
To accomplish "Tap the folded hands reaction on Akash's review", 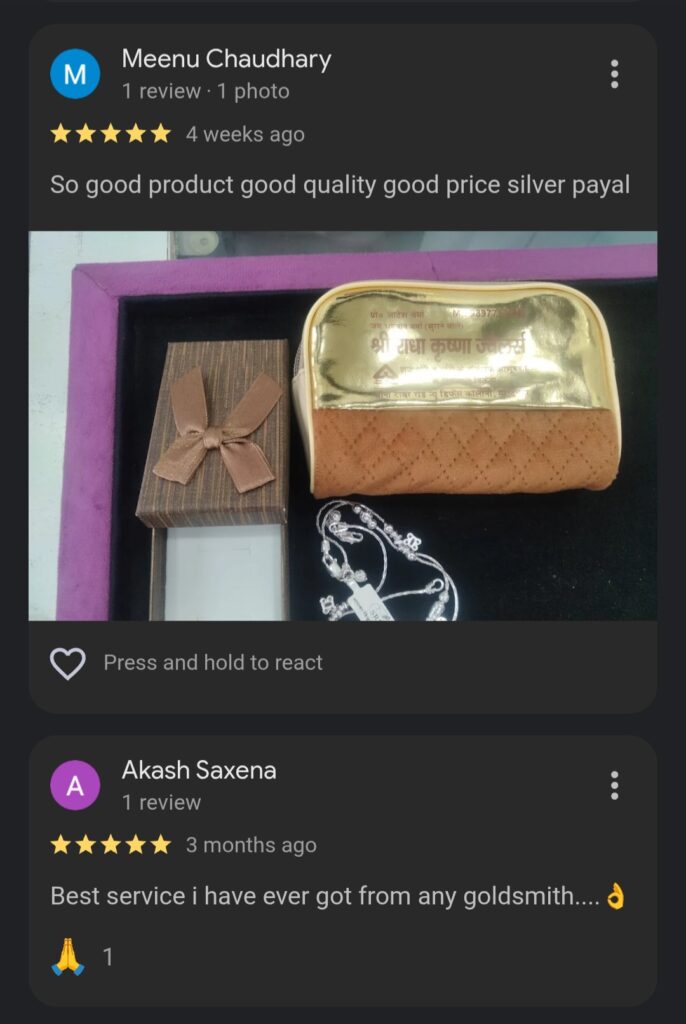I will pyautogui.click(x=68, y=958).
